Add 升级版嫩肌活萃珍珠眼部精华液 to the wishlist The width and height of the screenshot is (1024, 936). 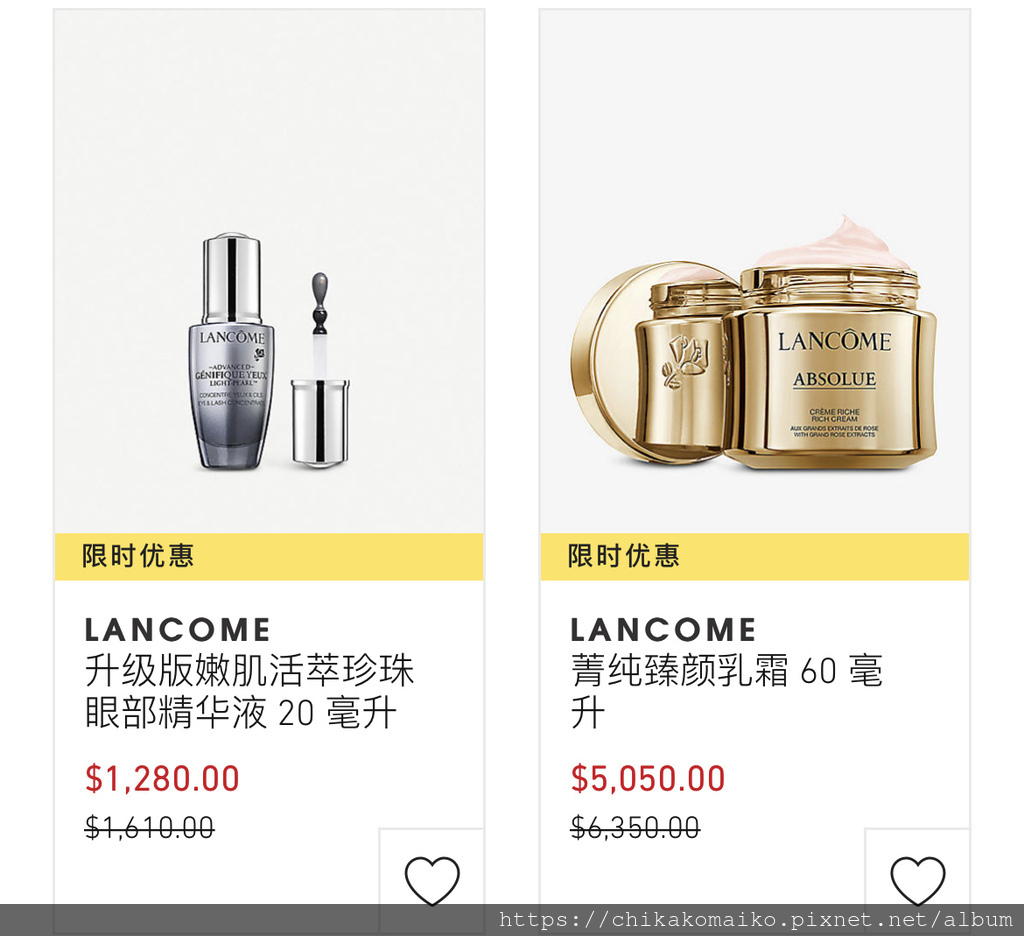[x=432, y=880]
